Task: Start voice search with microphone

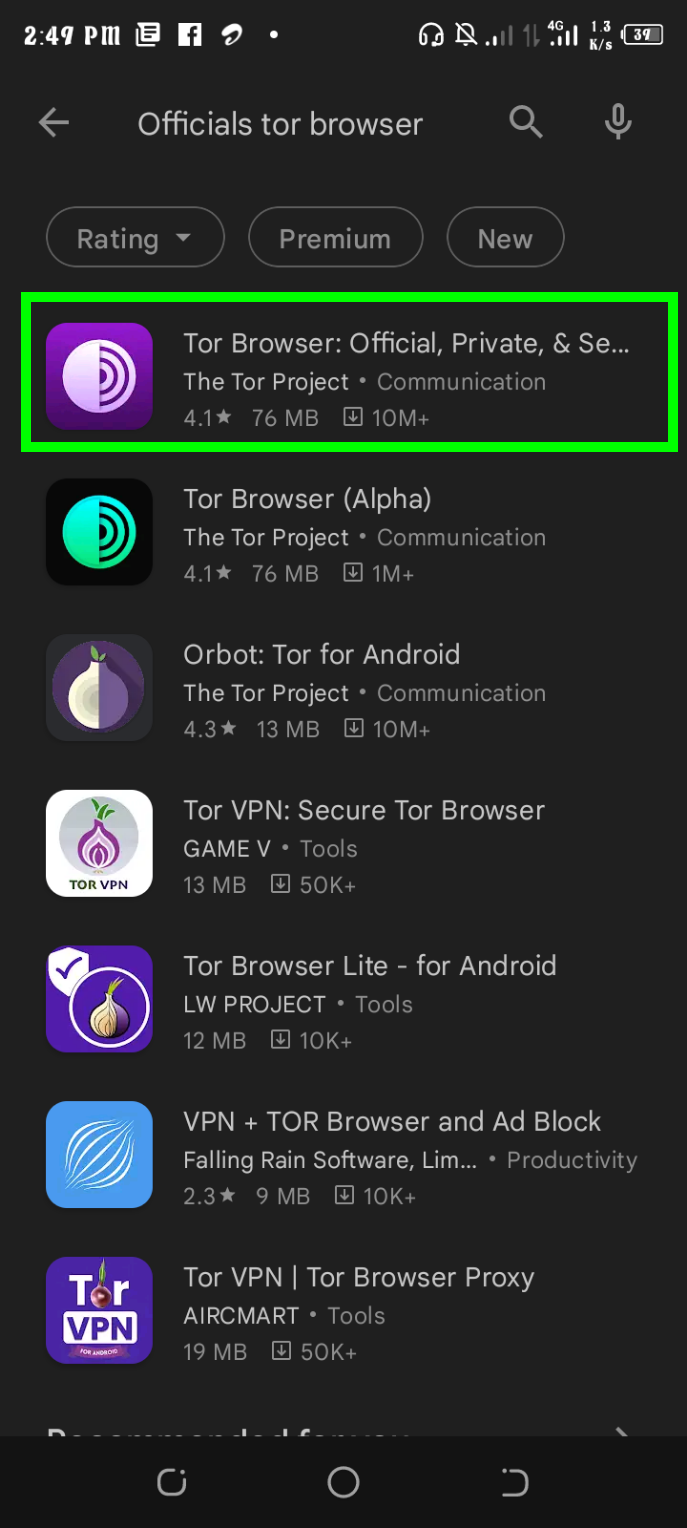Action: pos(618,123)
